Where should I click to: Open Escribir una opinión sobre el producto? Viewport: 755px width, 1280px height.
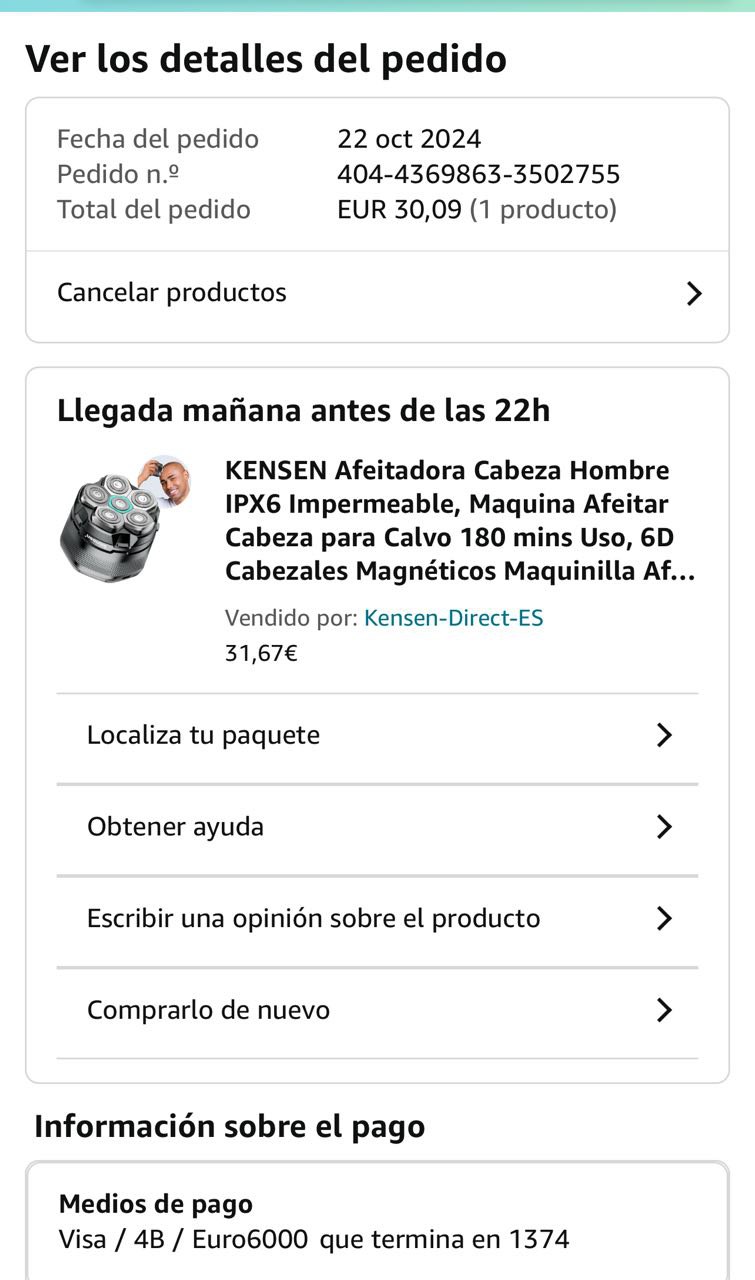click(x=377, y=919)
